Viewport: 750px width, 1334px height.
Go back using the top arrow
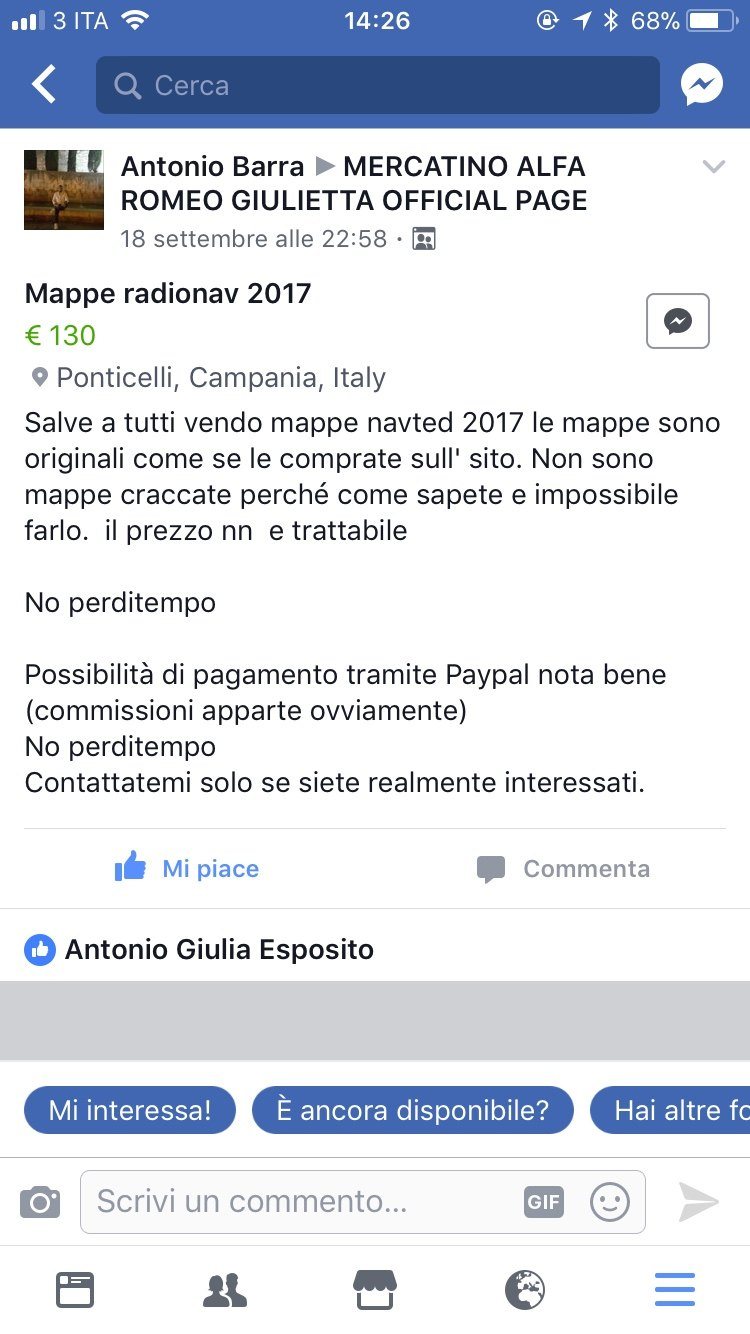click(x=44, y=85)
